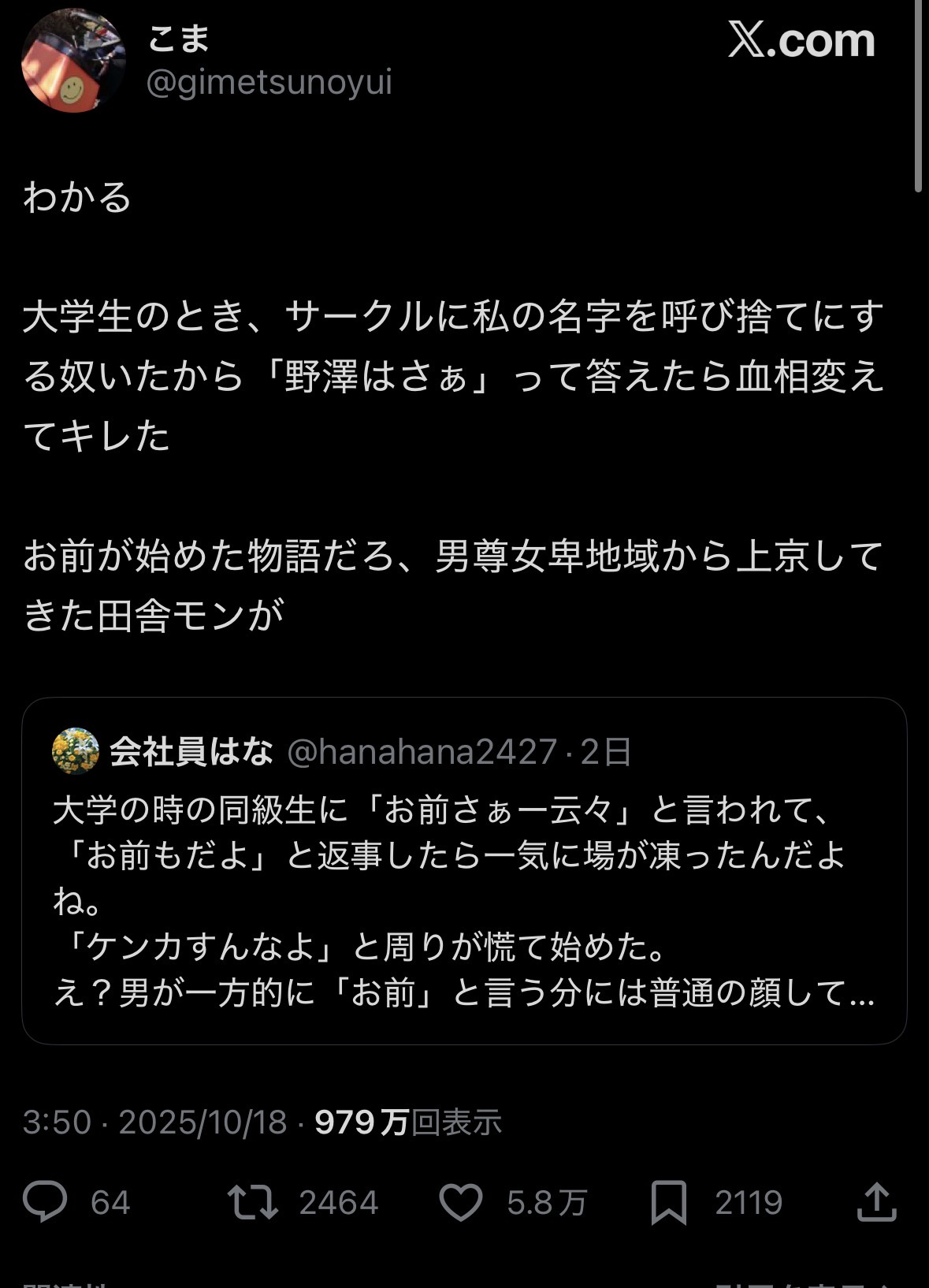Like the post with the heart icon
This screenshot has height=1288, width=929.
point(460,1202)
